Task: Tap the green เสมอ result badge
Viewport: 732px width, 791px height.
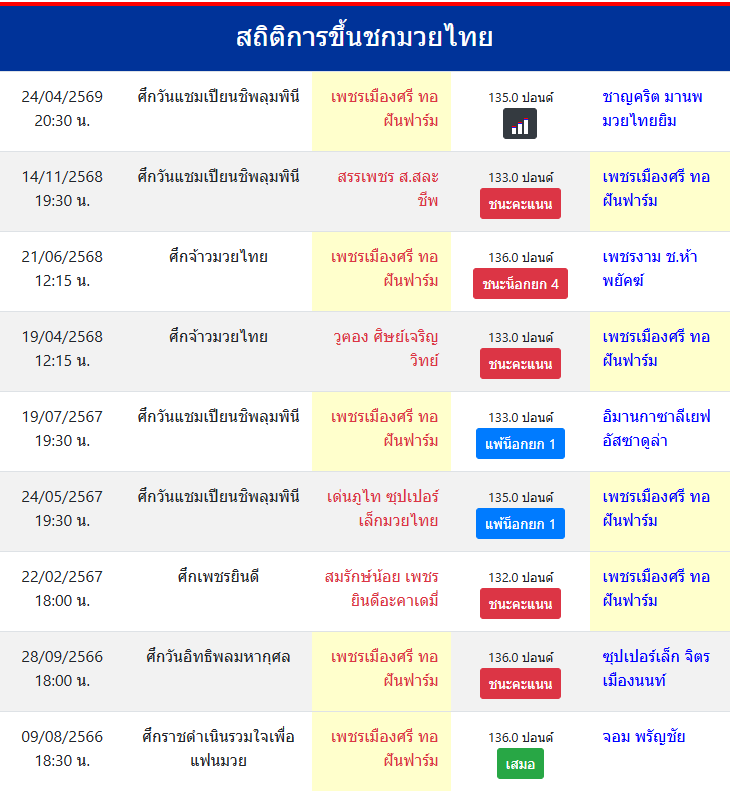Action: click(x=520, y=764)
